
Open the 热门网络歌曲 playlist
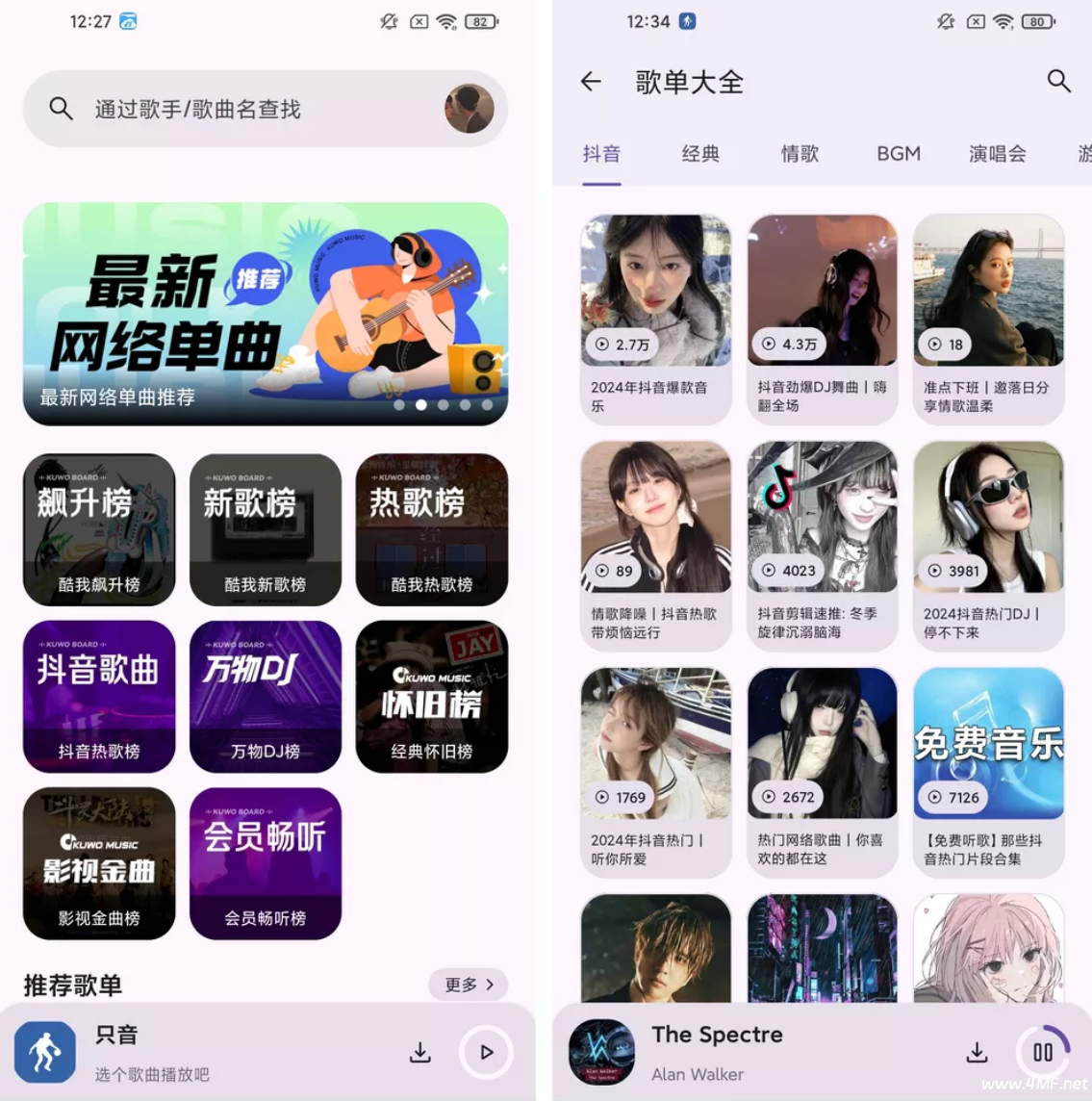[x=822, y=770]
